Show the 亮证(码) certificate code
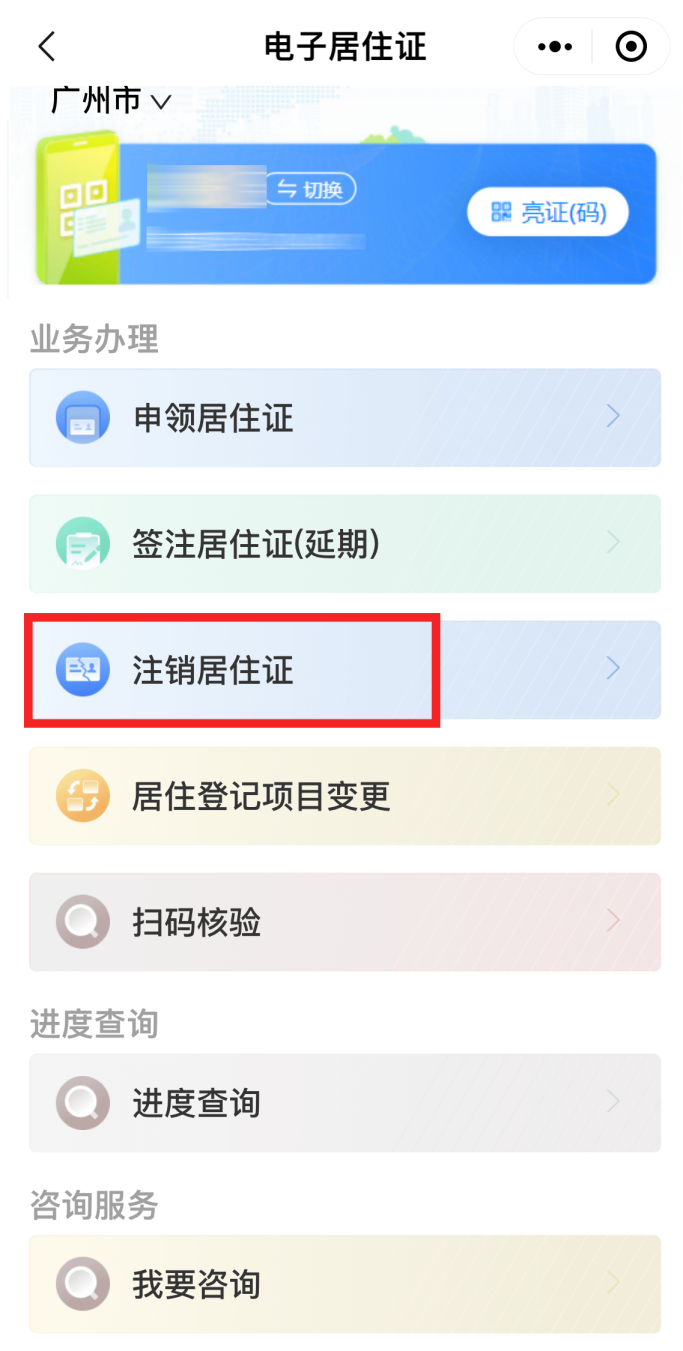 (x=547, y=212)
